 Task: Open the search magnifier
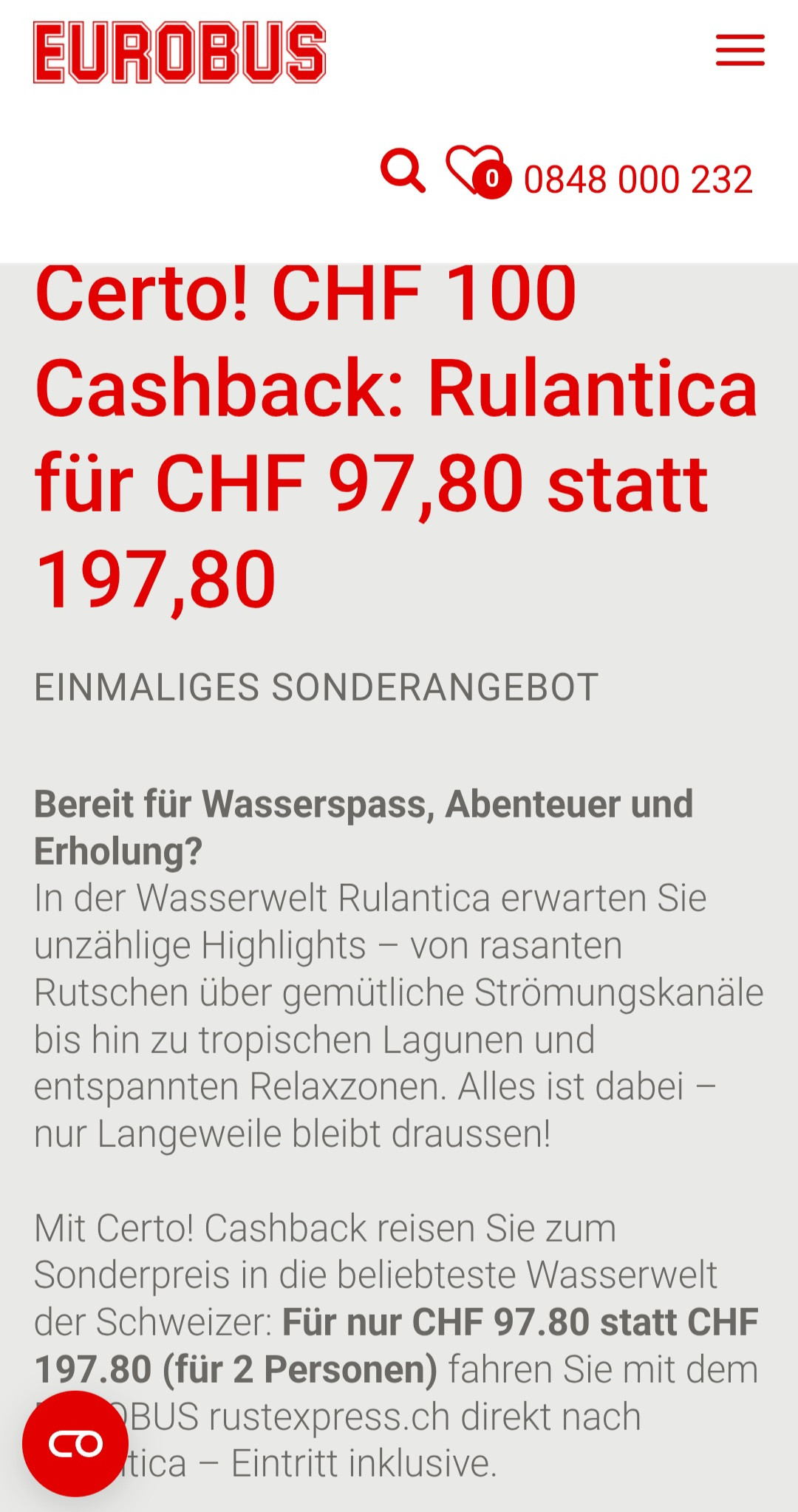pos(403,171)
